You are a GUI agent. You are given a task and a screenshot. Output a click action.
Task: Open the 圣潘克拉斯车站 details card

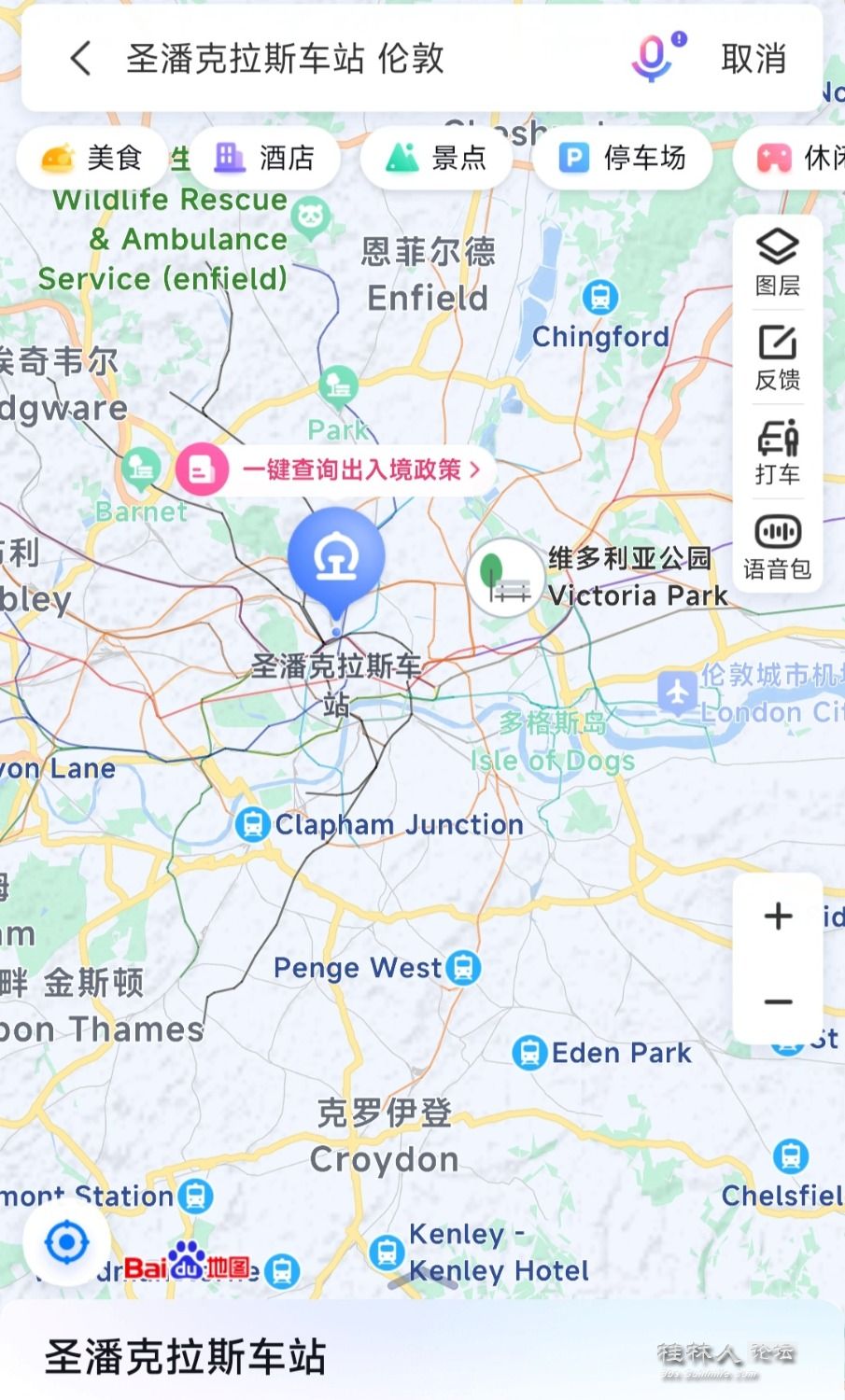[187, 1356]
